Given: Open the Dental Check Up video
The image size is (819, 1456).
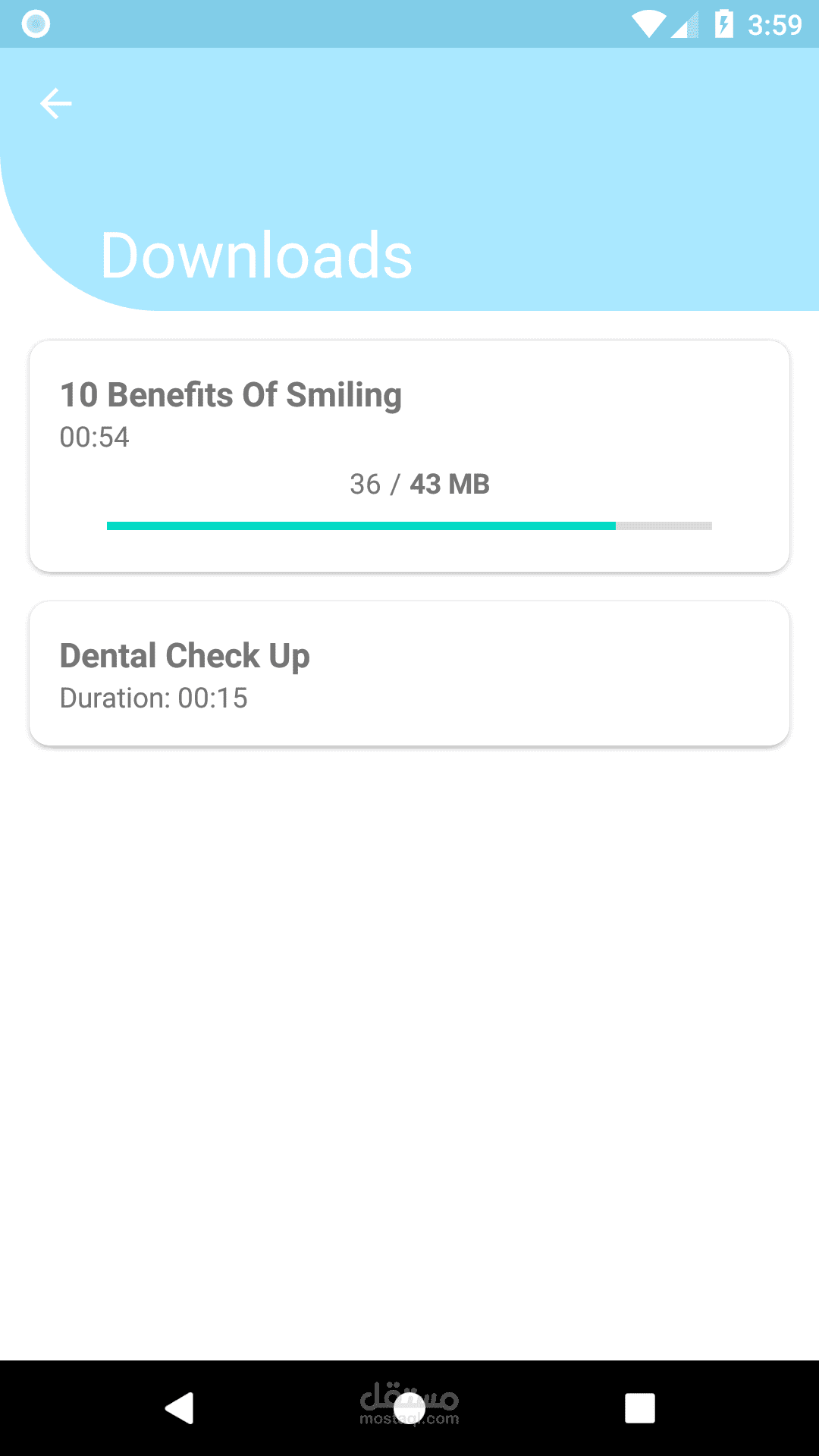Looking at the screenshot, I should tap(409, 673).
